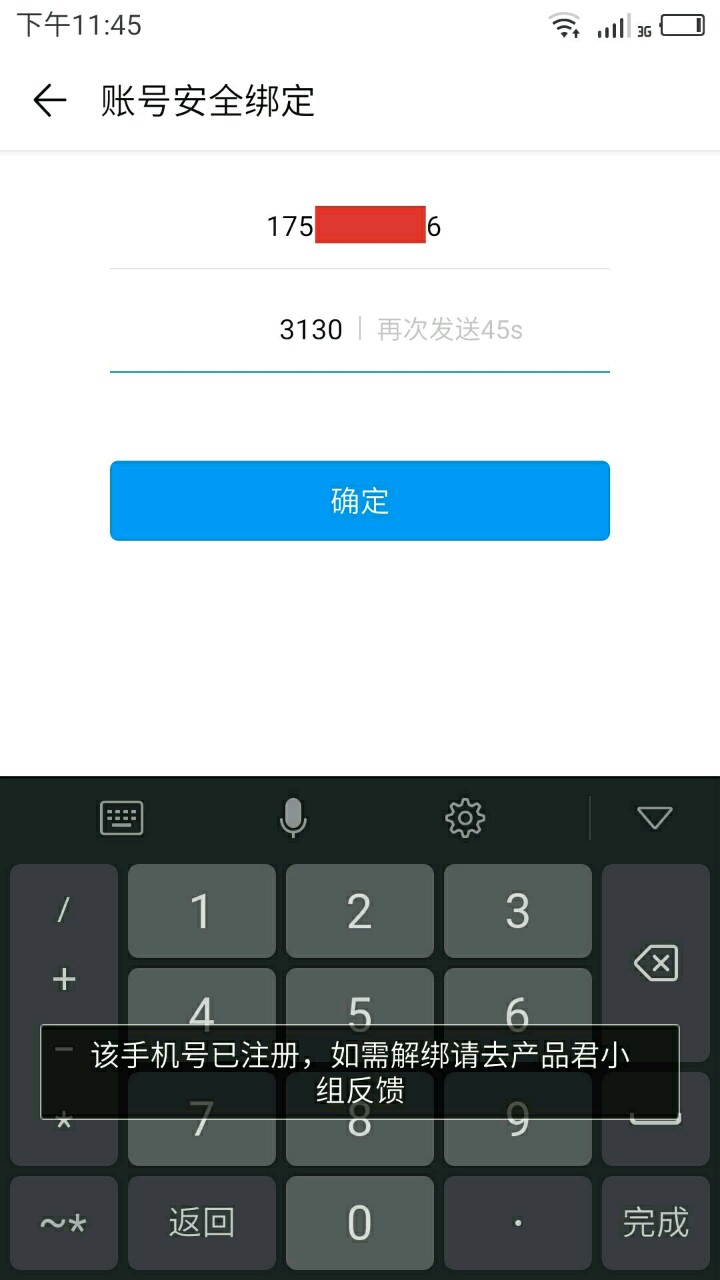Open the keyboard layout switcher icon
This screenshot has height=1280, width=720.
122,819
